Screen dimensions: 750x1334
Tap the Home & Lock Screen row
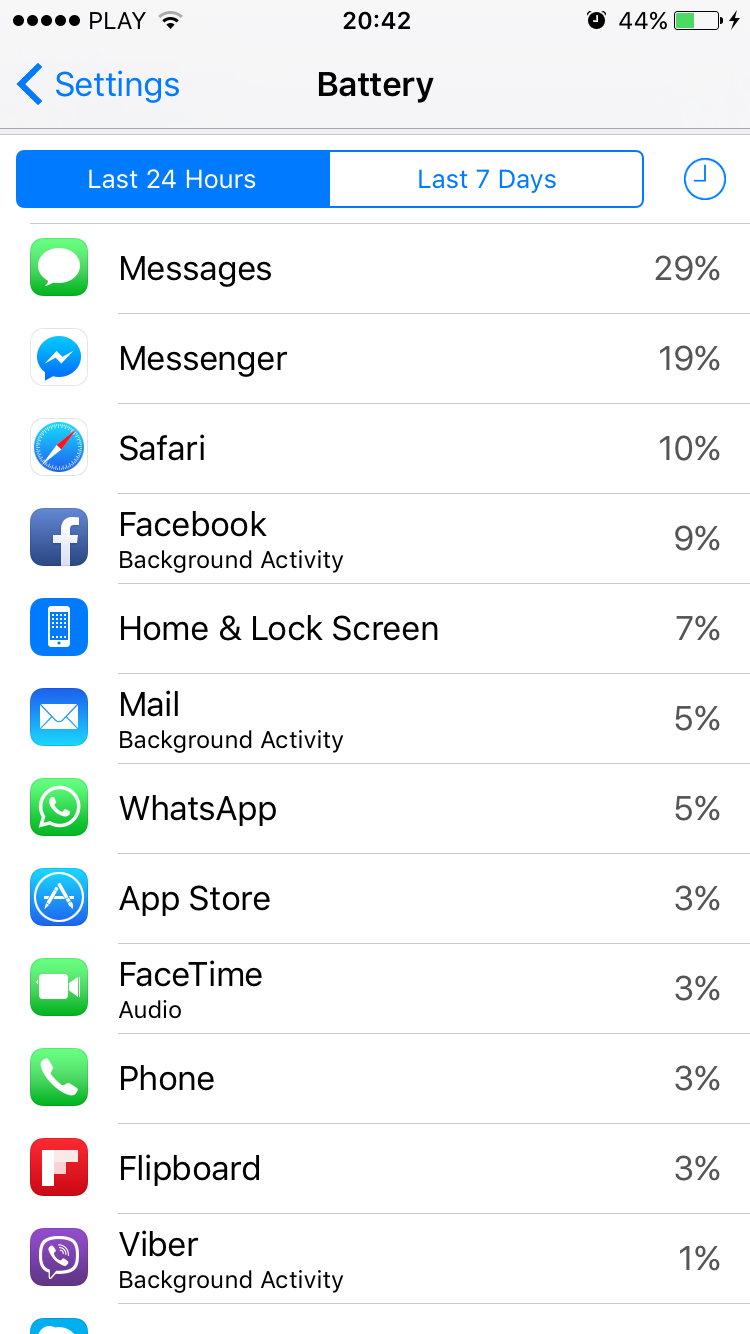click(375, 628)
